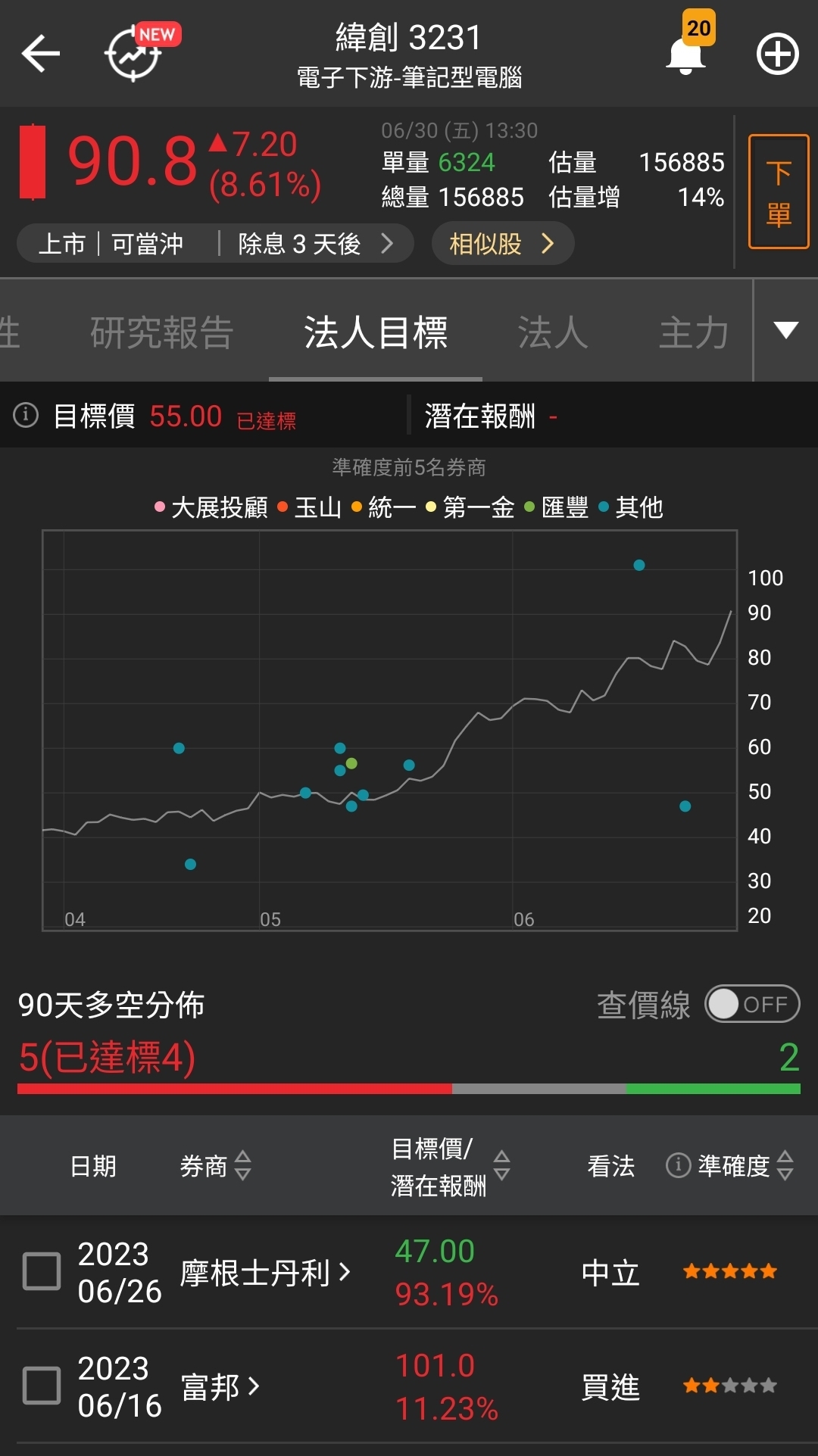Image resolution: width=818 pixels, height=1456 pixels.
Task: Open the alerts bell with badge 20
Action: click(x=688, y=47)
